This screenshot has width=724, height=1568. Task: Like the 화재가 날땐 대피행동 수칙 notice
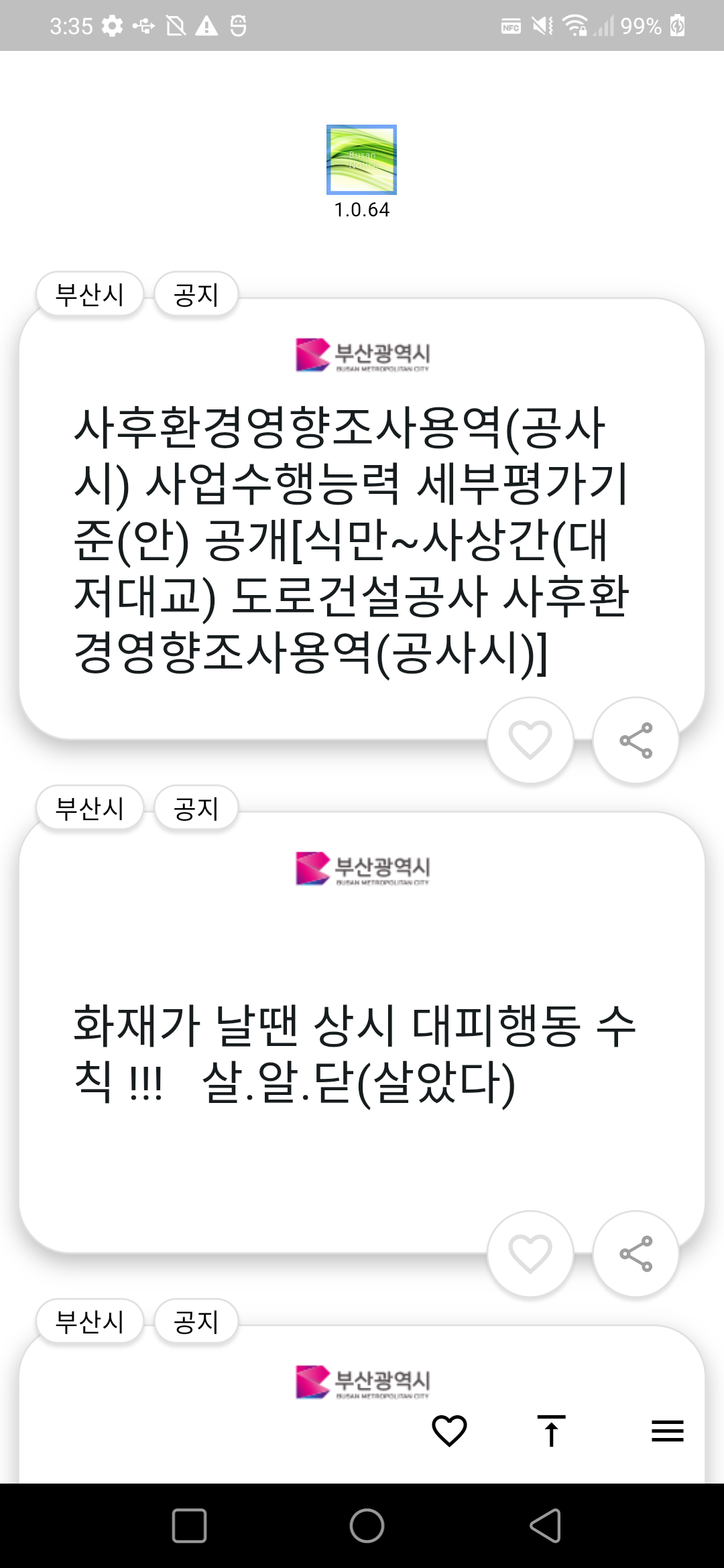(530, 1253)
